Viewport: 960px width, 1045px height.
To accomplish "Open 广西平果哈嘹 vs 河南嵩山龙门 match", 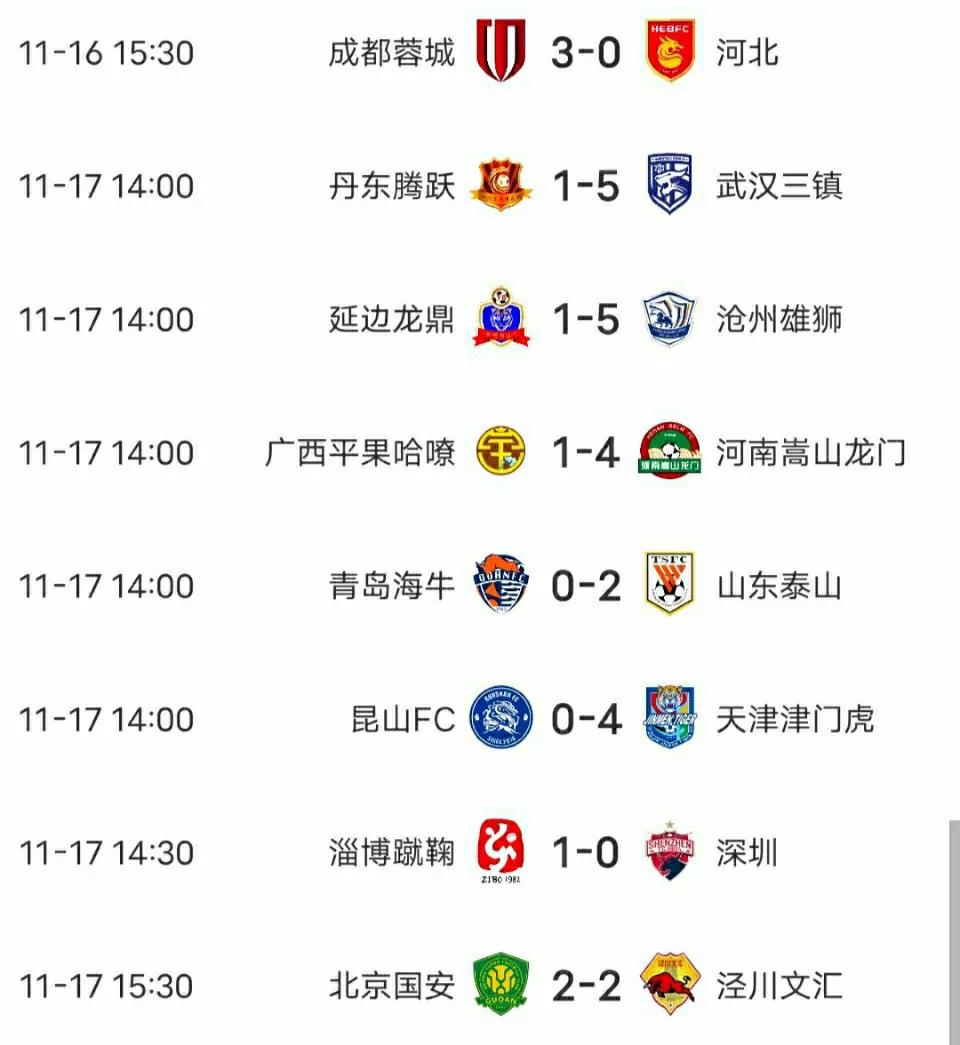I will (x=585, y=452).
